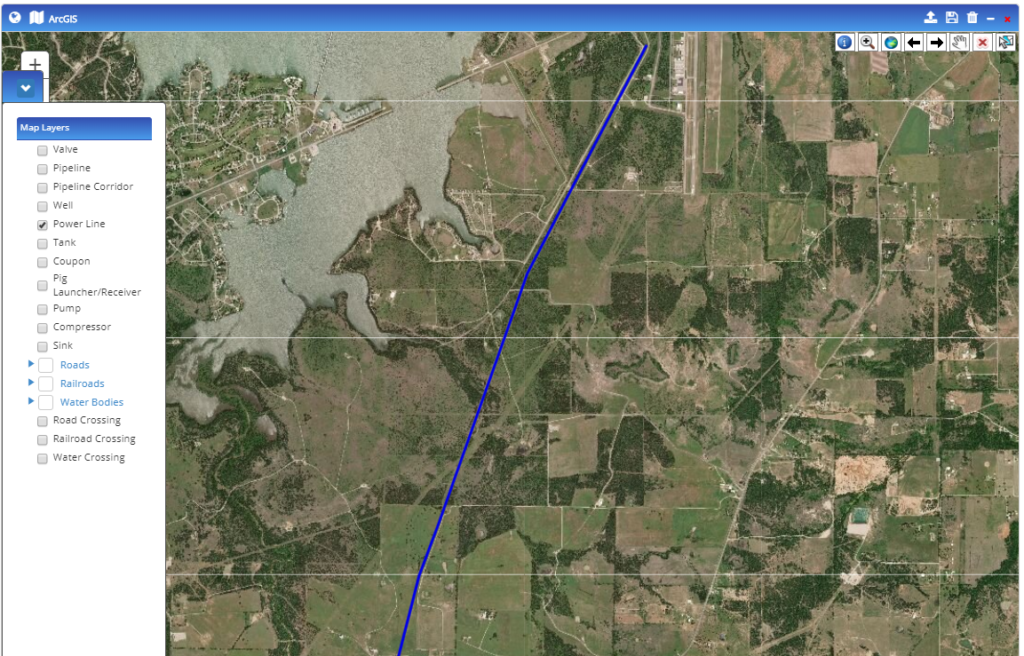This screenshot has width=1024, height=656.
Task: Close the ArcGIS window
Action: 1007,19
